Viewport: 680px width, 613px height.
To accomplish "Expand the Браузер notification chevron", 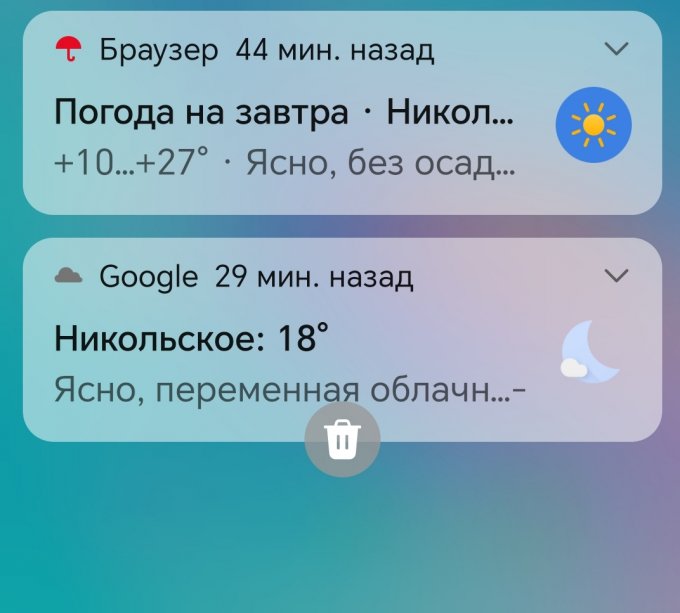I will (618, 49).
